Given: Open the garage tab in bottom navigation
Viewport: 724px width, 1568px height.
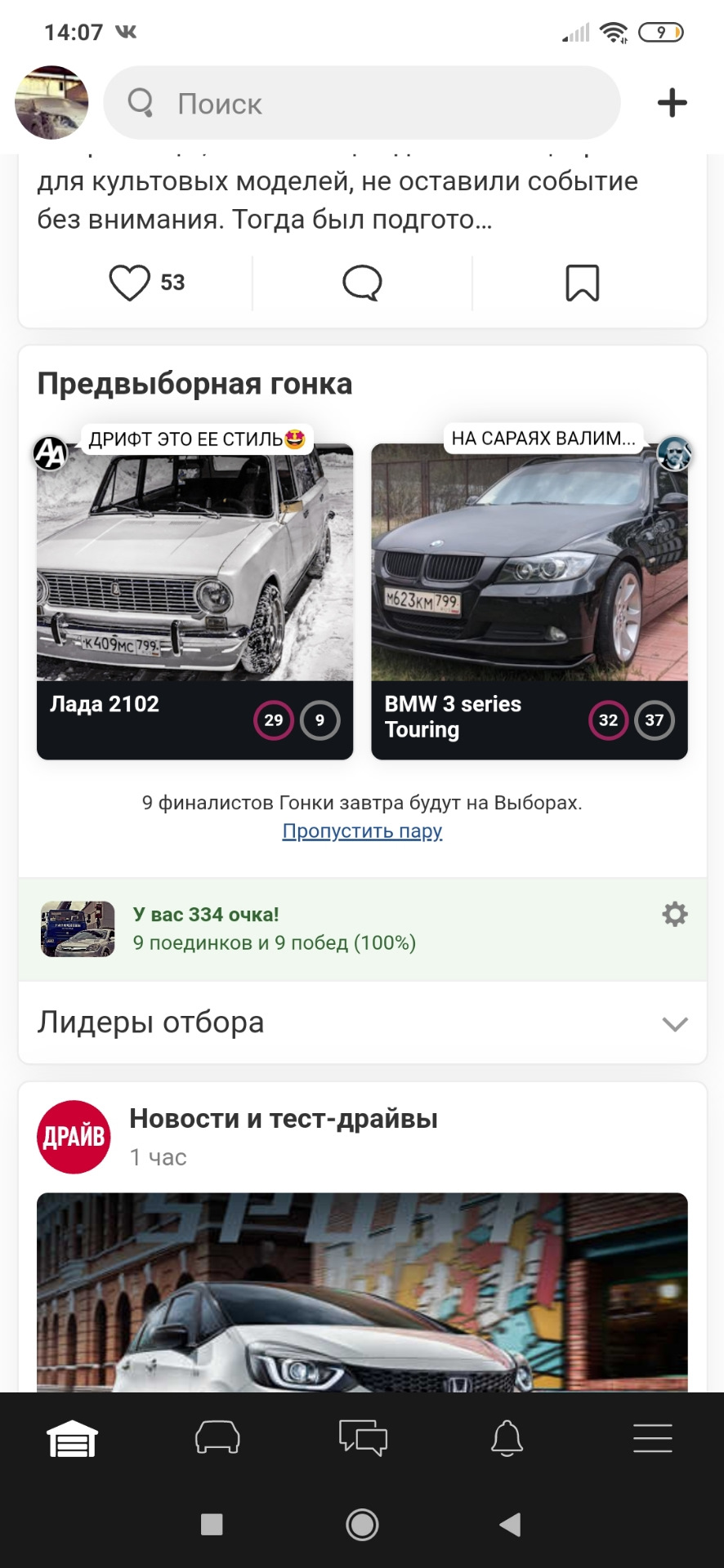Looking at the screenshot, I should coord(71,1440).
